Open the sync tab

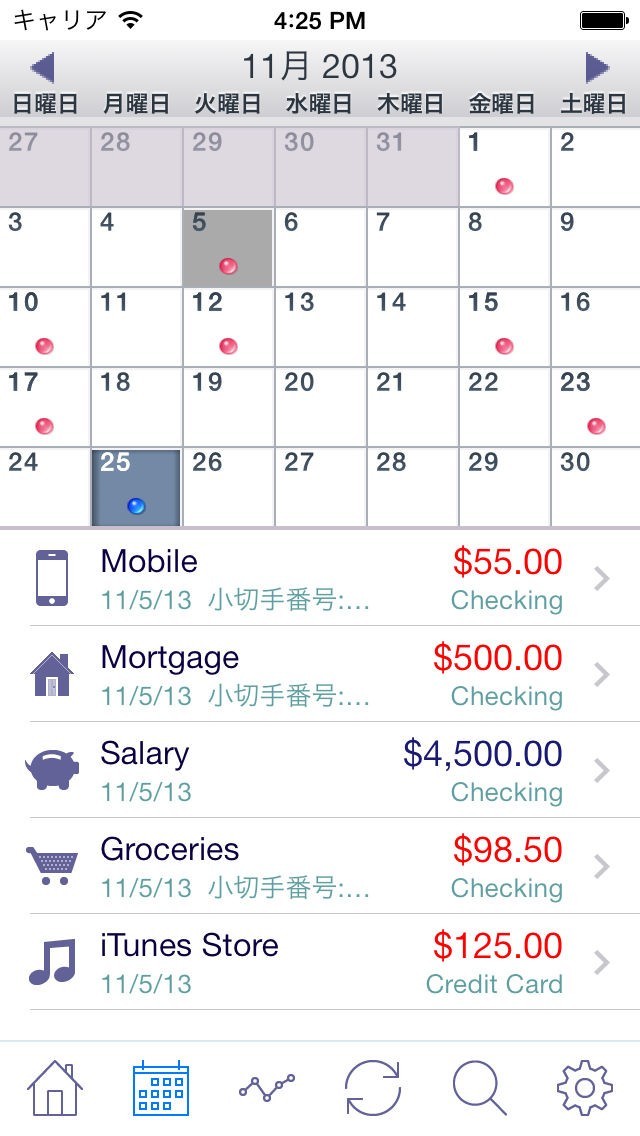pos(373,1087)
